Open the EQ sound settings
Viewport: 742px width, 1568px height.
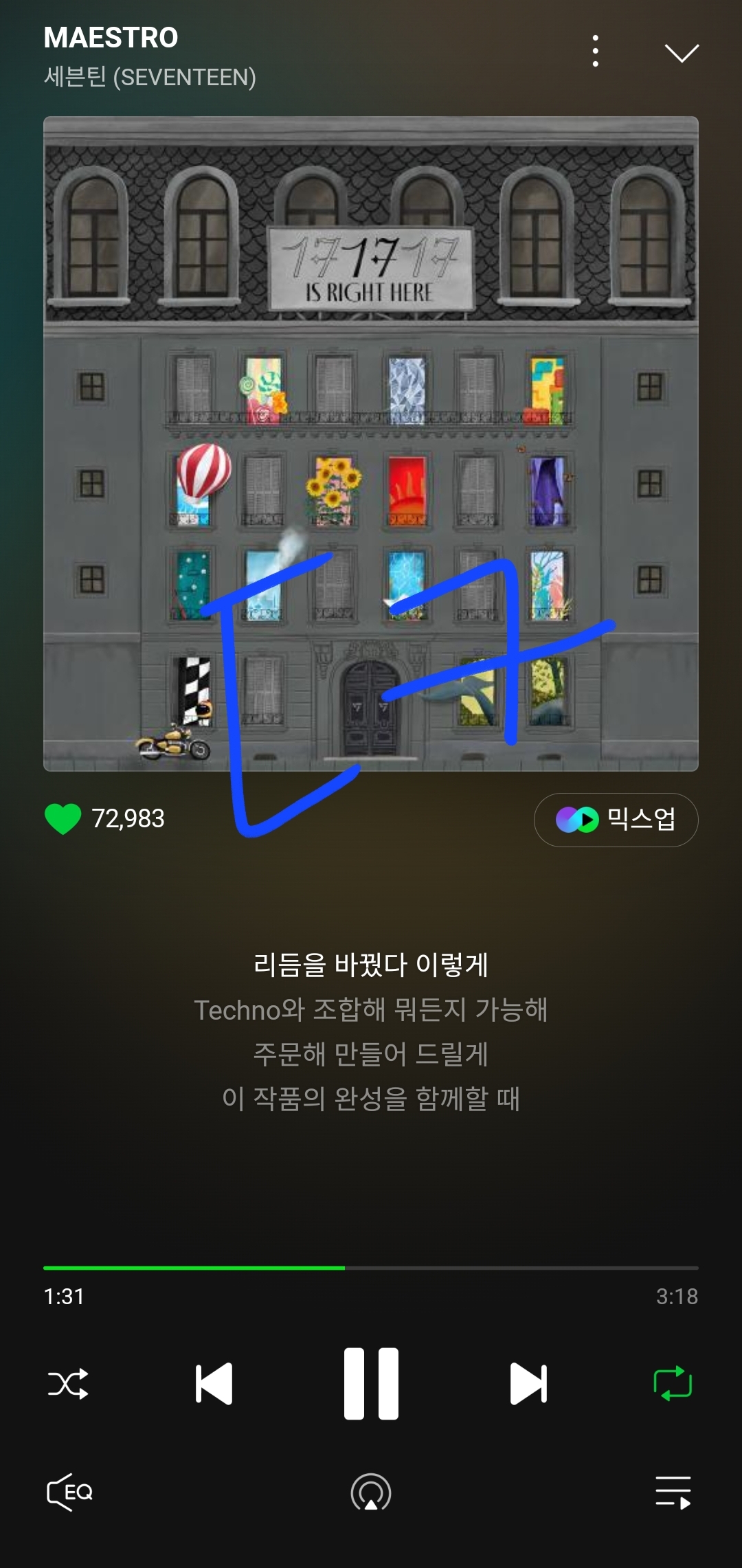(69, 1492)
